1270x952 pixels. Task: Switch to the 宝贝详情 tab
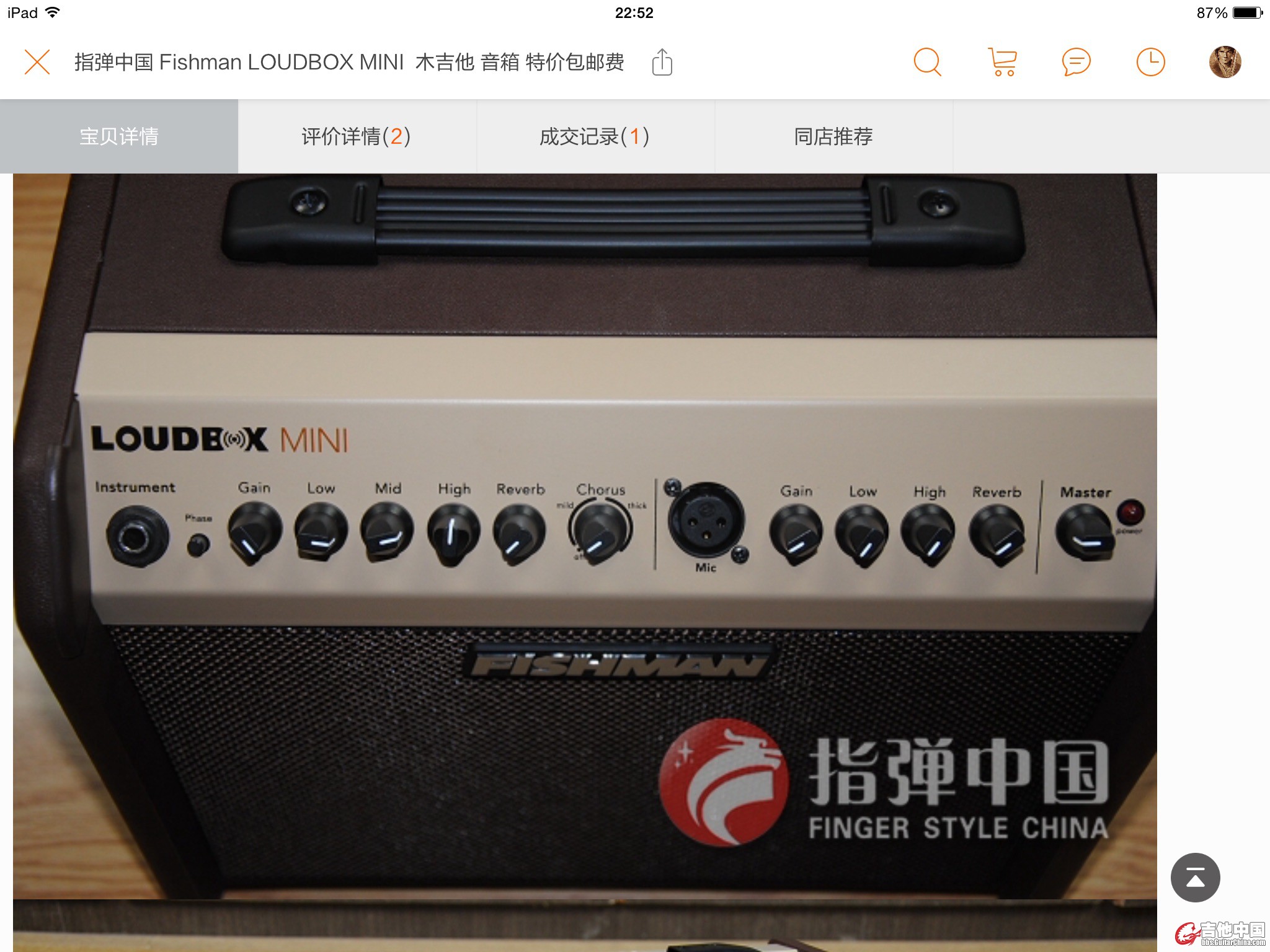(x=119, y=136)
